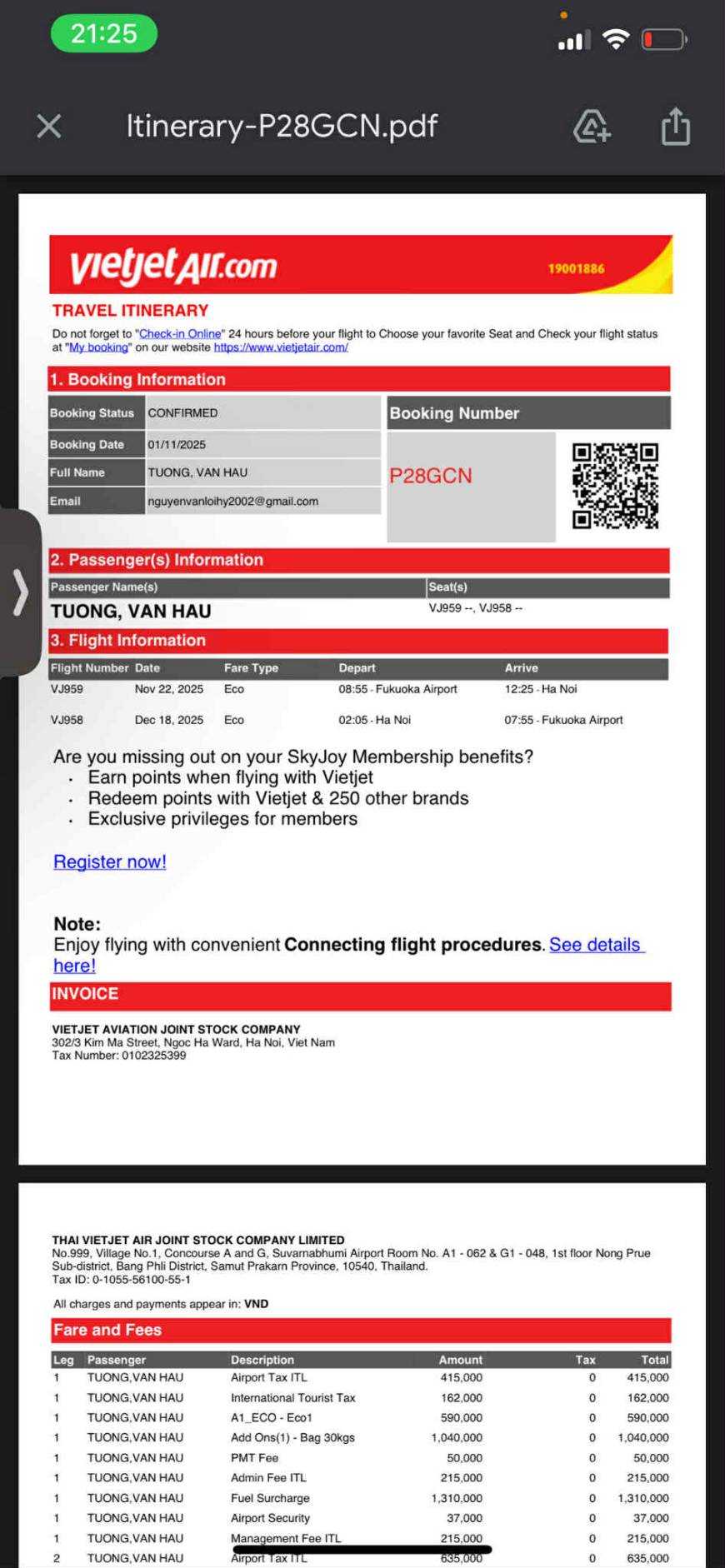Share the itinerary PDF
This screenshot has height=1568, width=725.
(x=675, y=127)
